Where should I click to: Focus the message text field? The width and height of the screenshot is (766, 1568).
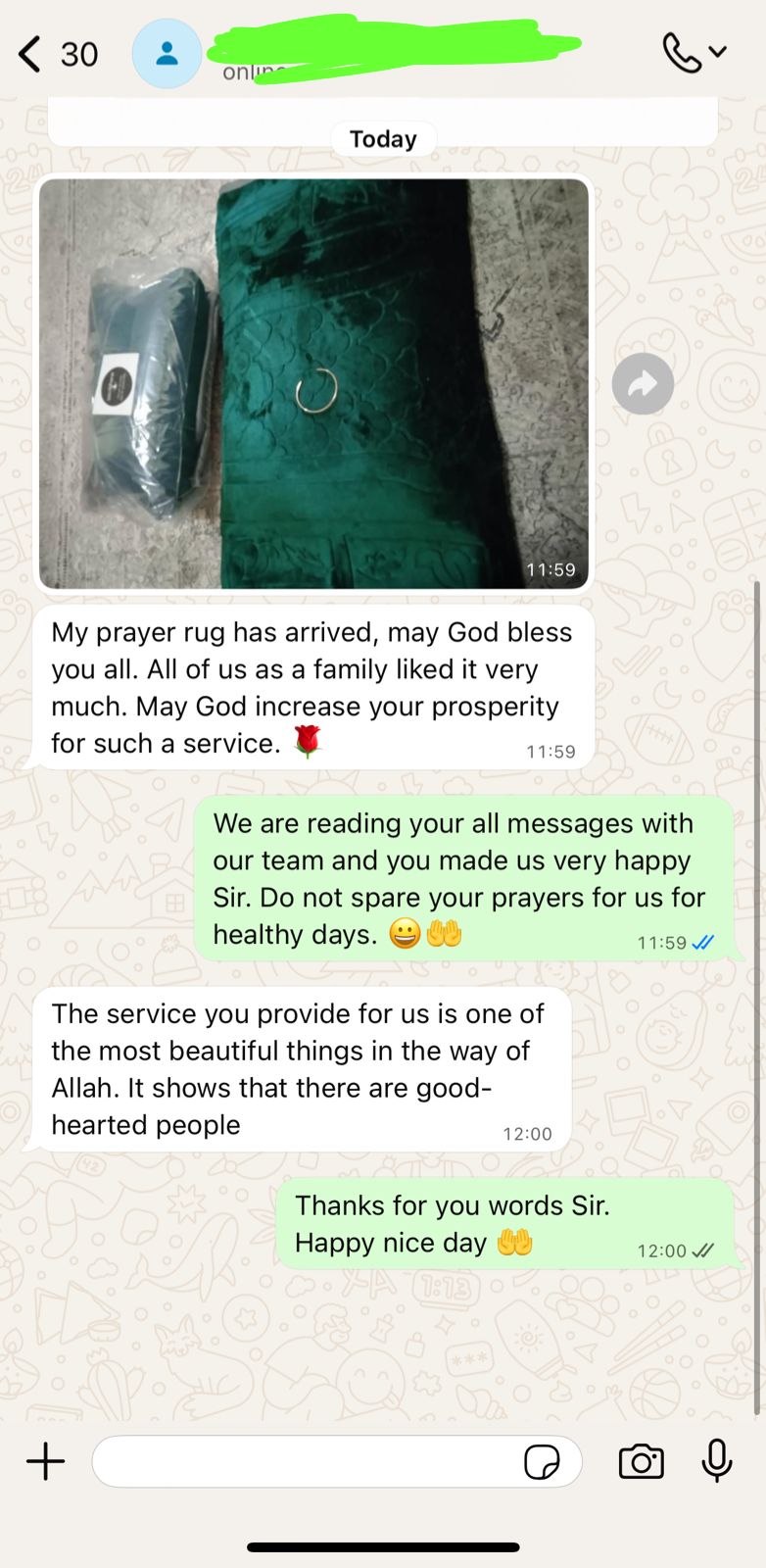[x=304, y=1461]
